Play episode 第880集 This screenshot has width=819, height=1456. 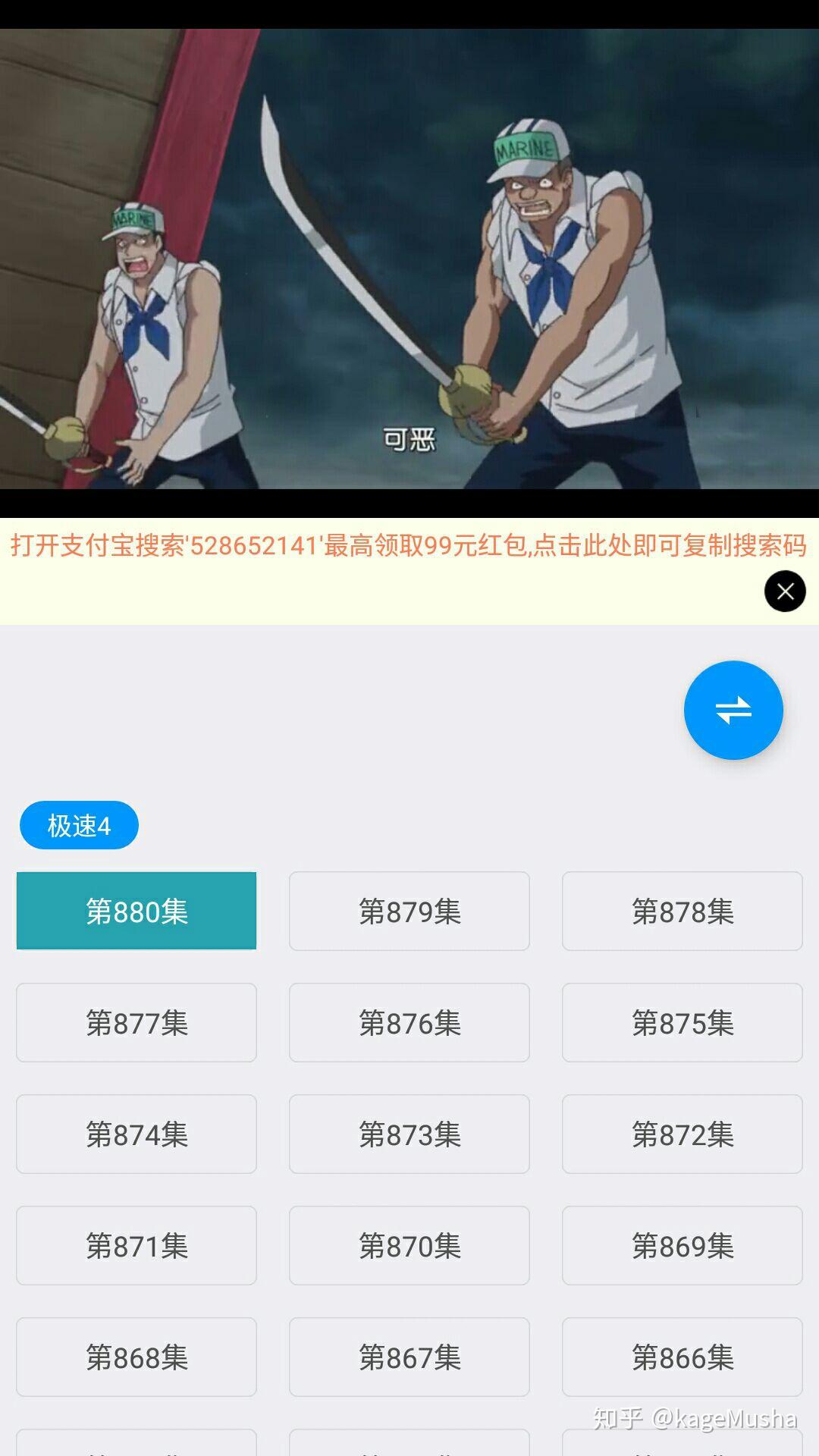(136, 911)
